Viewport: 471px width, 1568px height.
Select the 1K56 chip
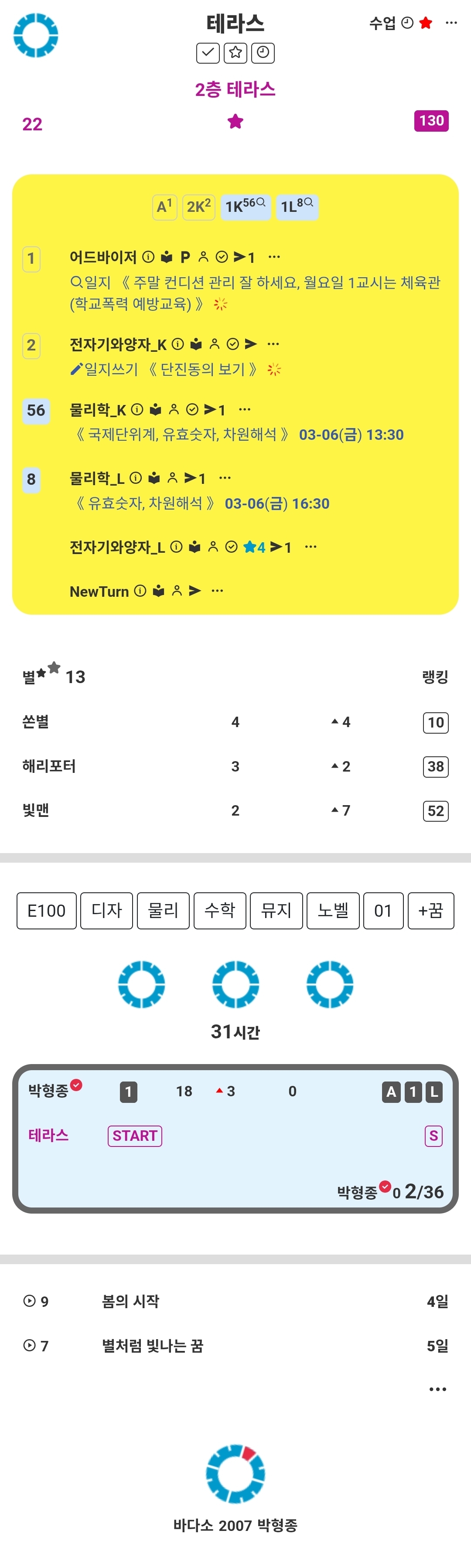245,206
